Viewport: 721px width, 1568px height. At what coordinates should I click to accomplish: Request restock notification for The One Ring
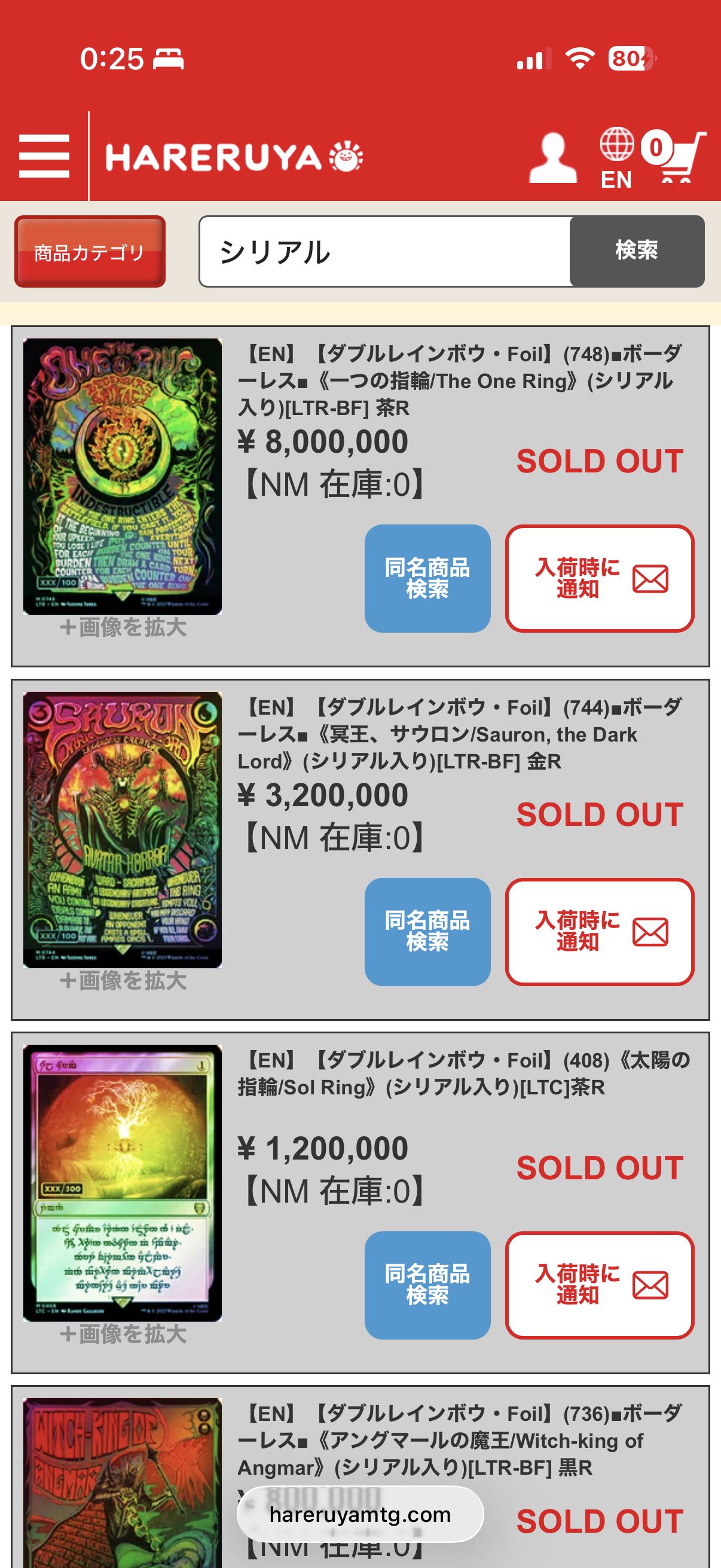click(599, 578)
